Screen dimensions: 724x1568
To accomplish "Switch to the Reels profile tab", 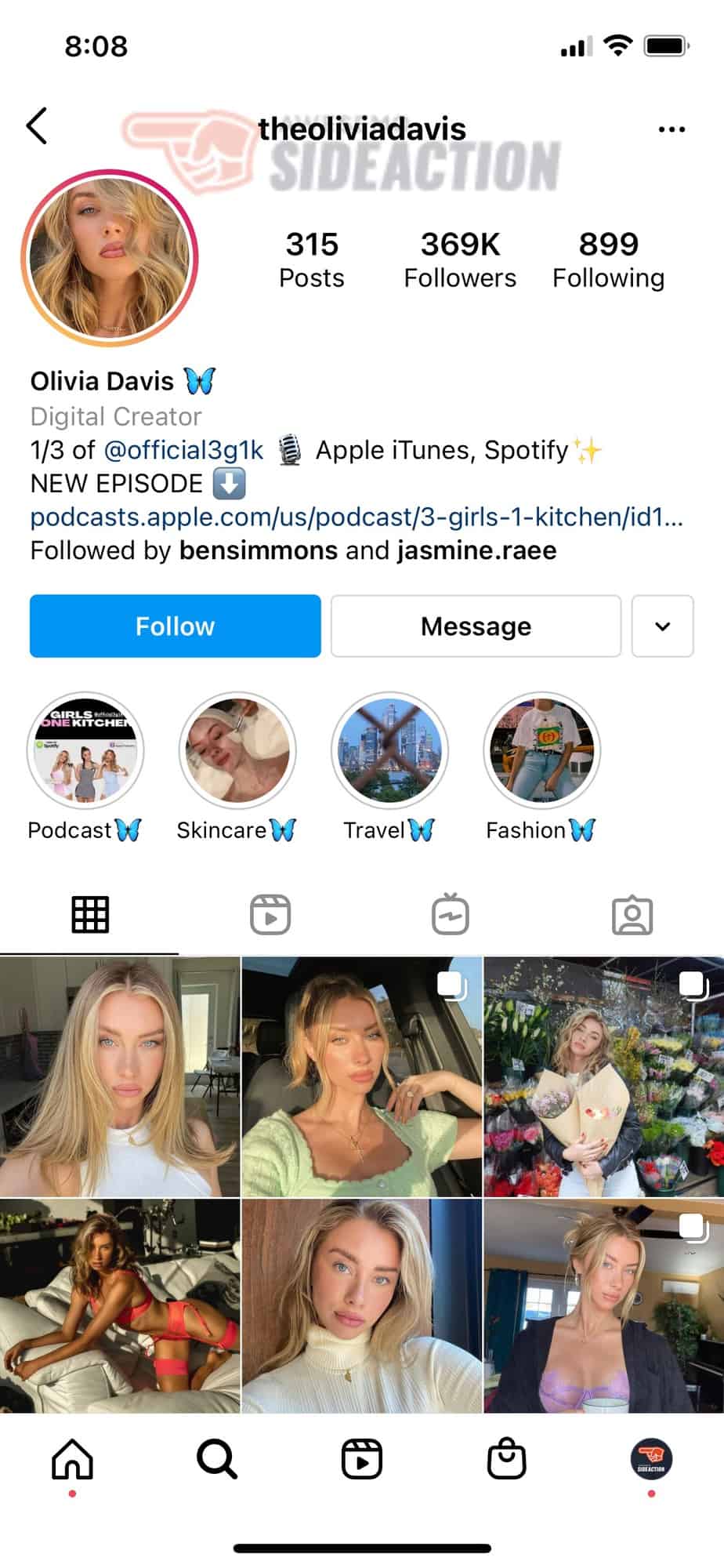I will coord(270,914).
